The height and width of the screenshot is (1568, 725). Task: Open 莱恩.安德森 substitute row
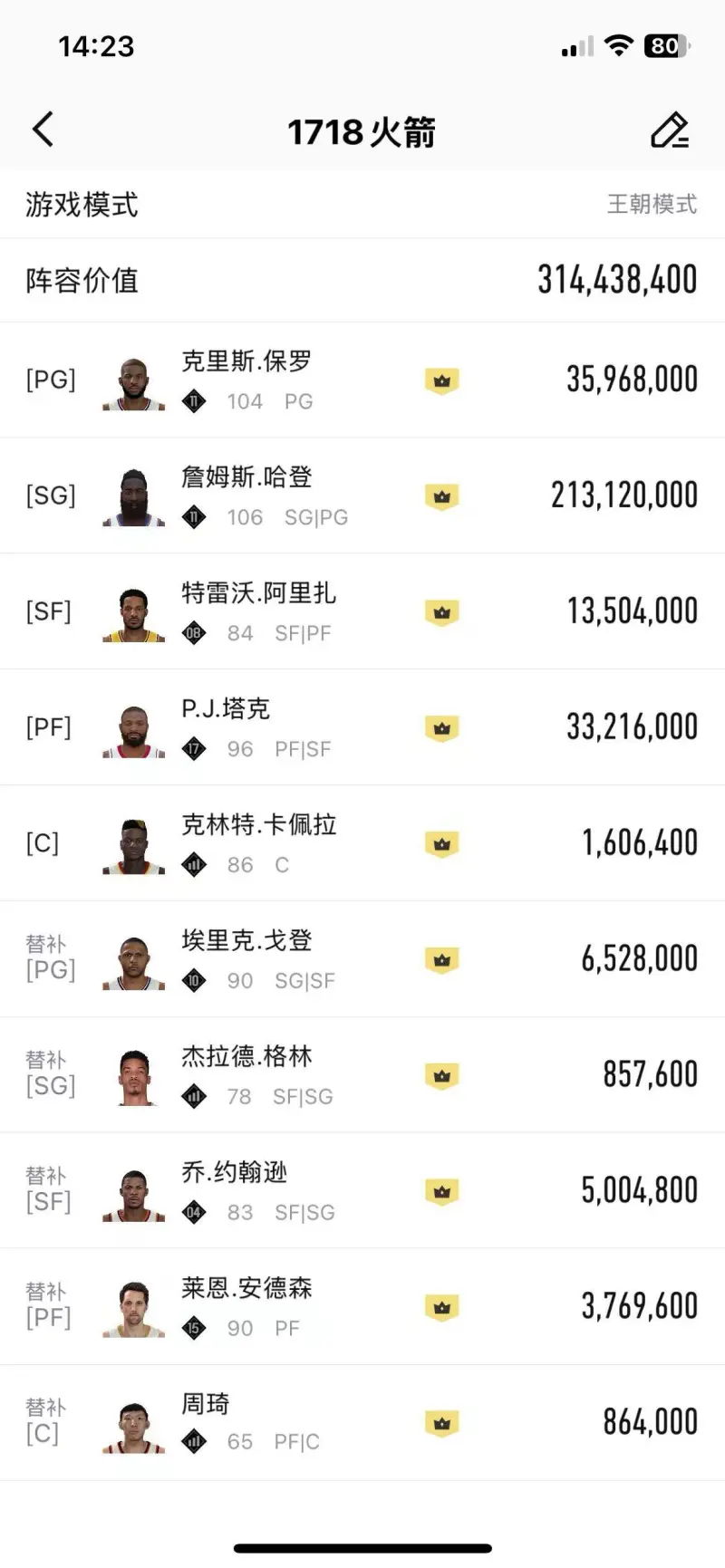[362, 1307]
